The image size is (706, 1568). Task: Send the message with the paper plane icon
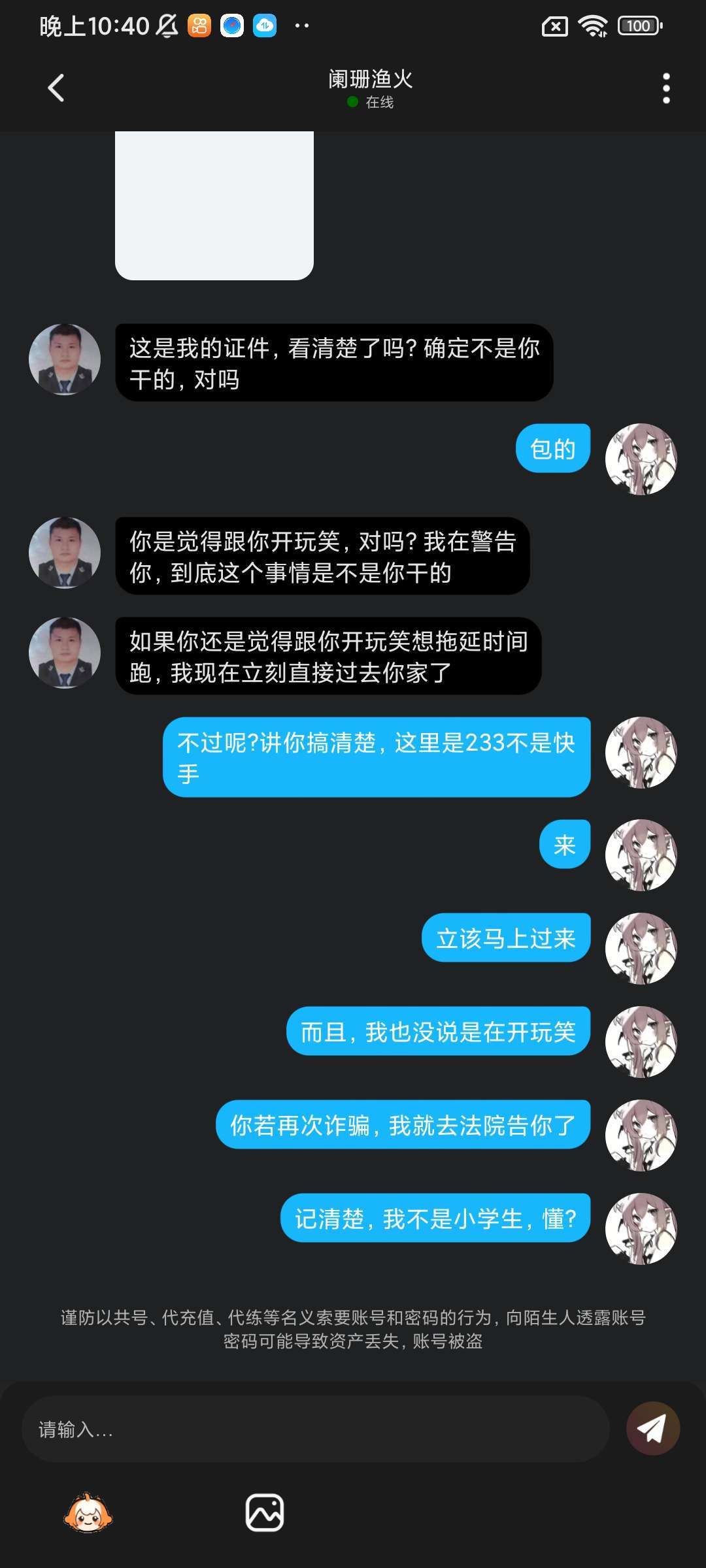click(652, 1428)
